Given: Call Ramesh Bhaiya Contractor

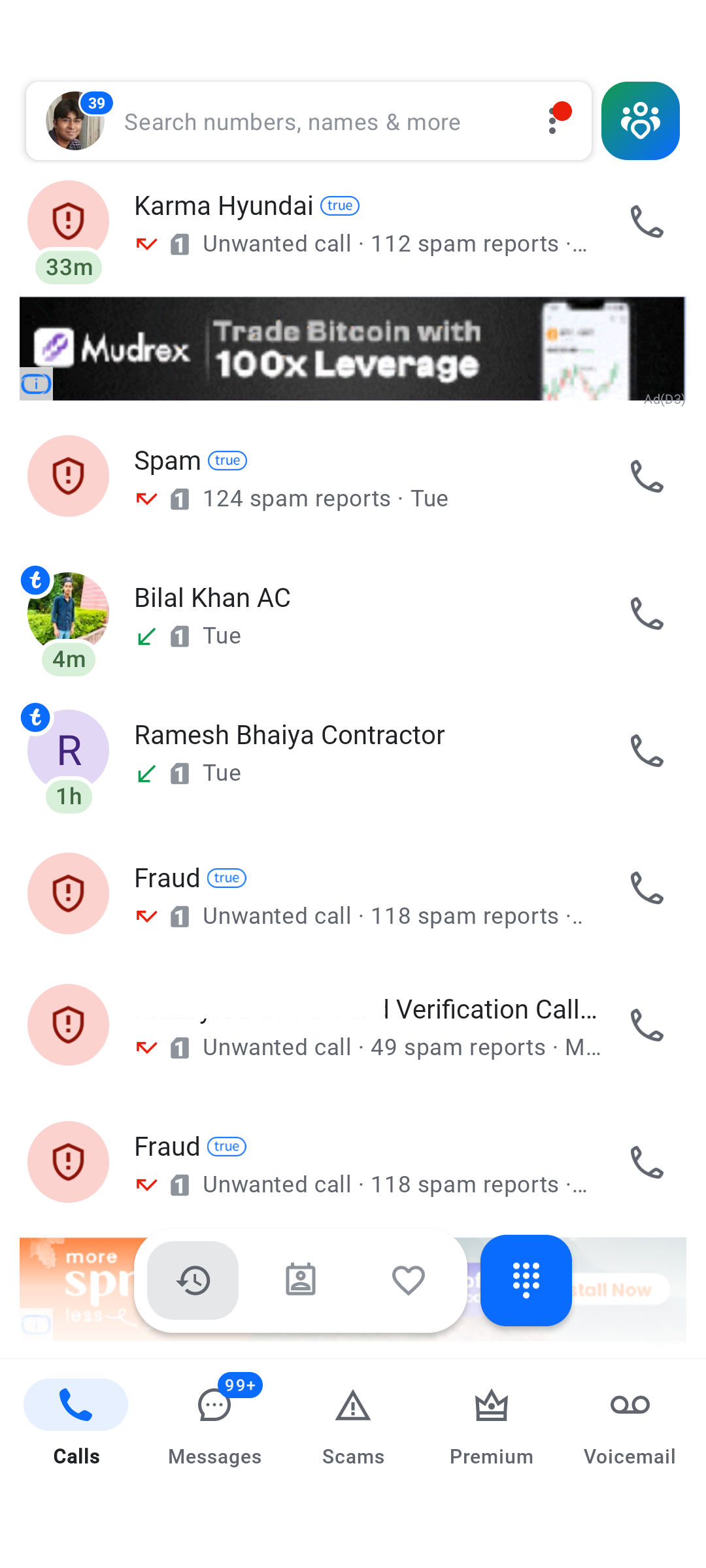Looking at the screenshot, I should [647, 752].
